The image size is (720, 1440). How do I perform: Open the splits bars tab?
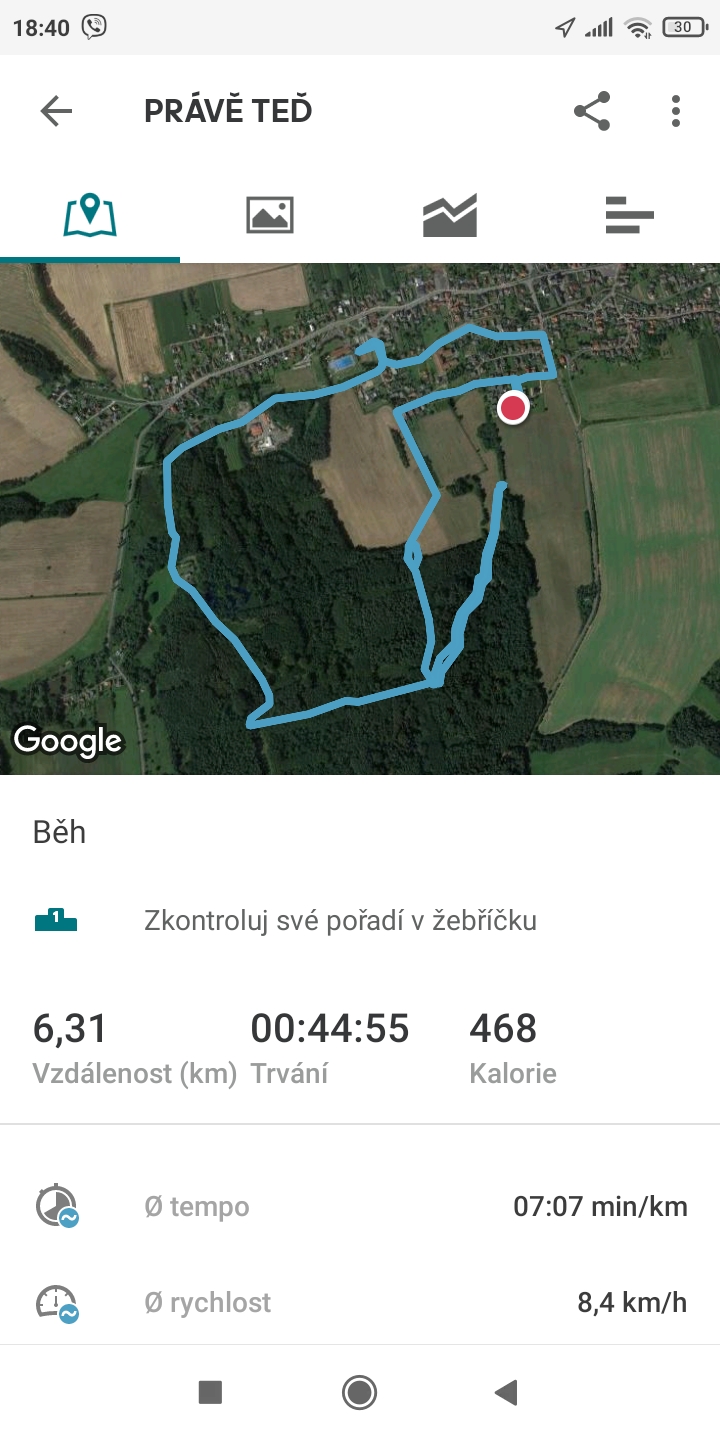(x=630, y=215)
